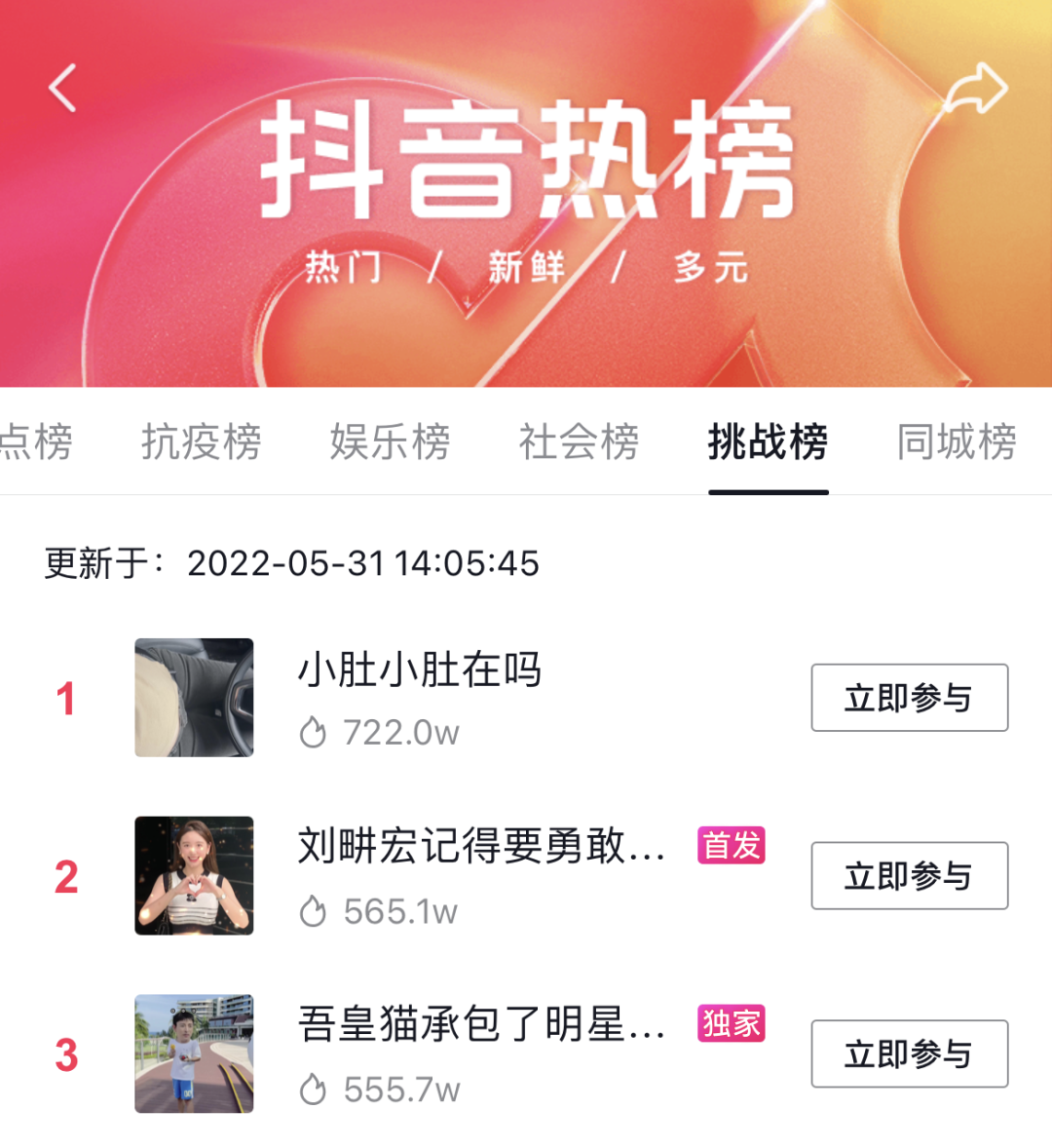Click the flame icon beside 565.1w
1052x1148 pixels.
[x=314, y=912]
